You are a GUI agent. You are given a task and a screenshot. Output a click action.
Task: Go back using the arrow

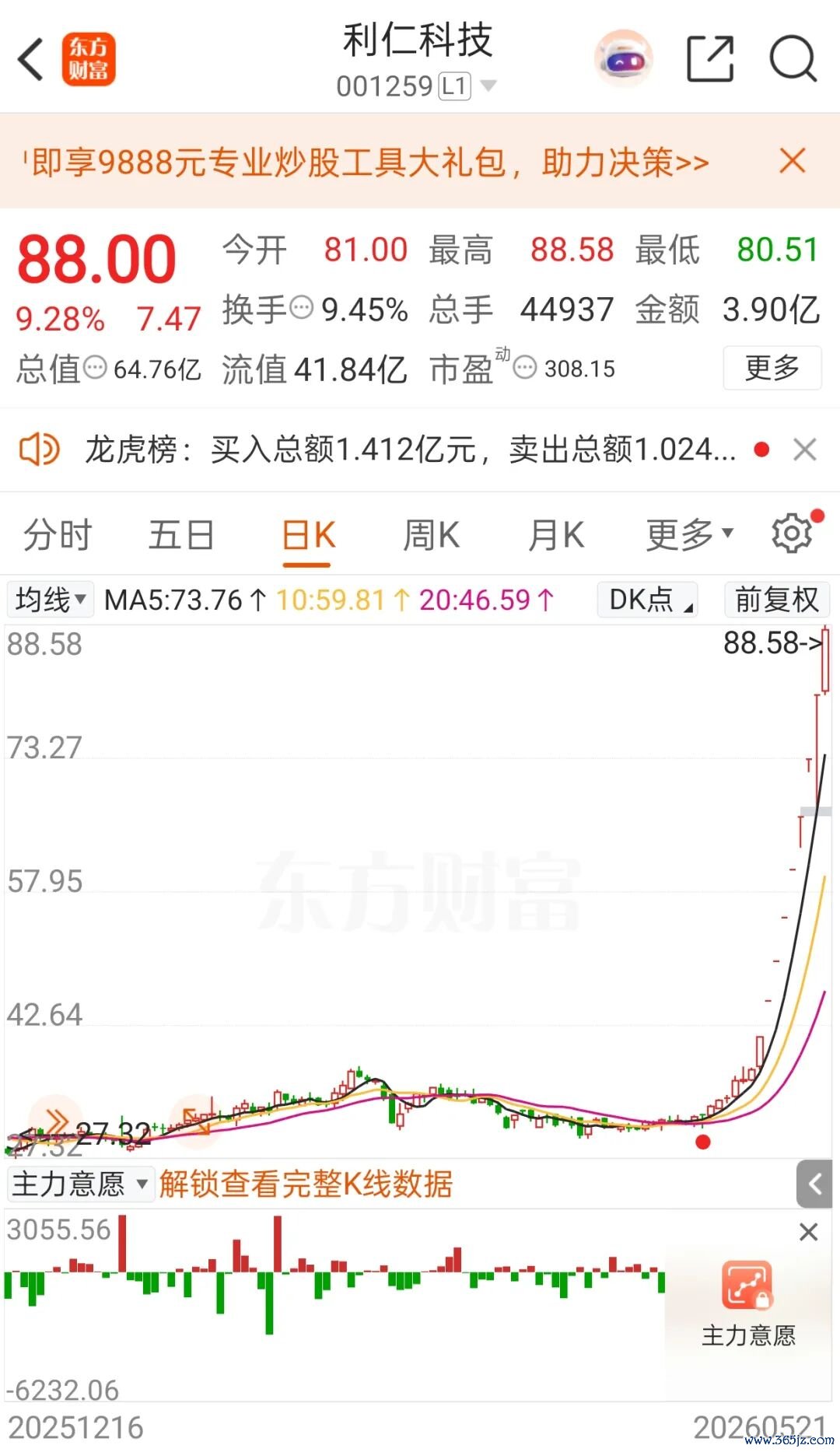[x=31, y=59]
